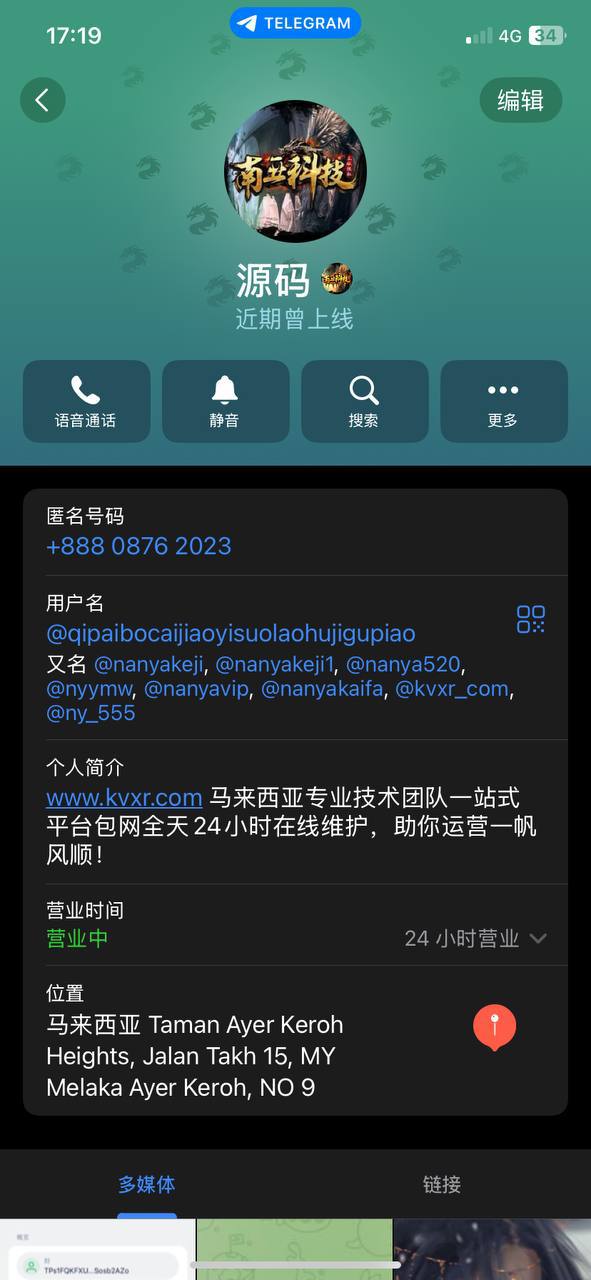Open the @nanyakeji alias link
This screenshot has width=591, height=1280.
[149, 665]
